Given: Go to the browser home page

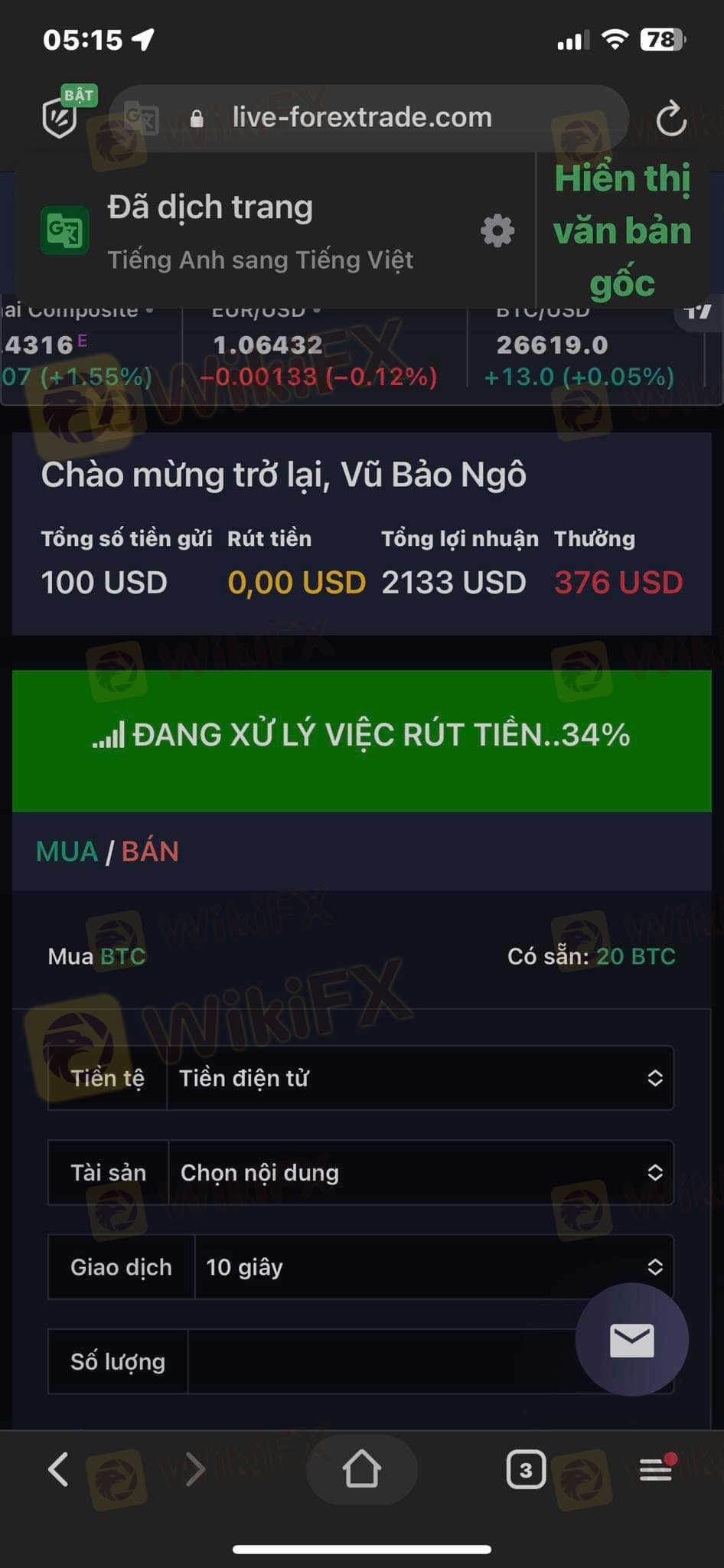Looking at the screenshot, I should click(x=361, y=1469).
